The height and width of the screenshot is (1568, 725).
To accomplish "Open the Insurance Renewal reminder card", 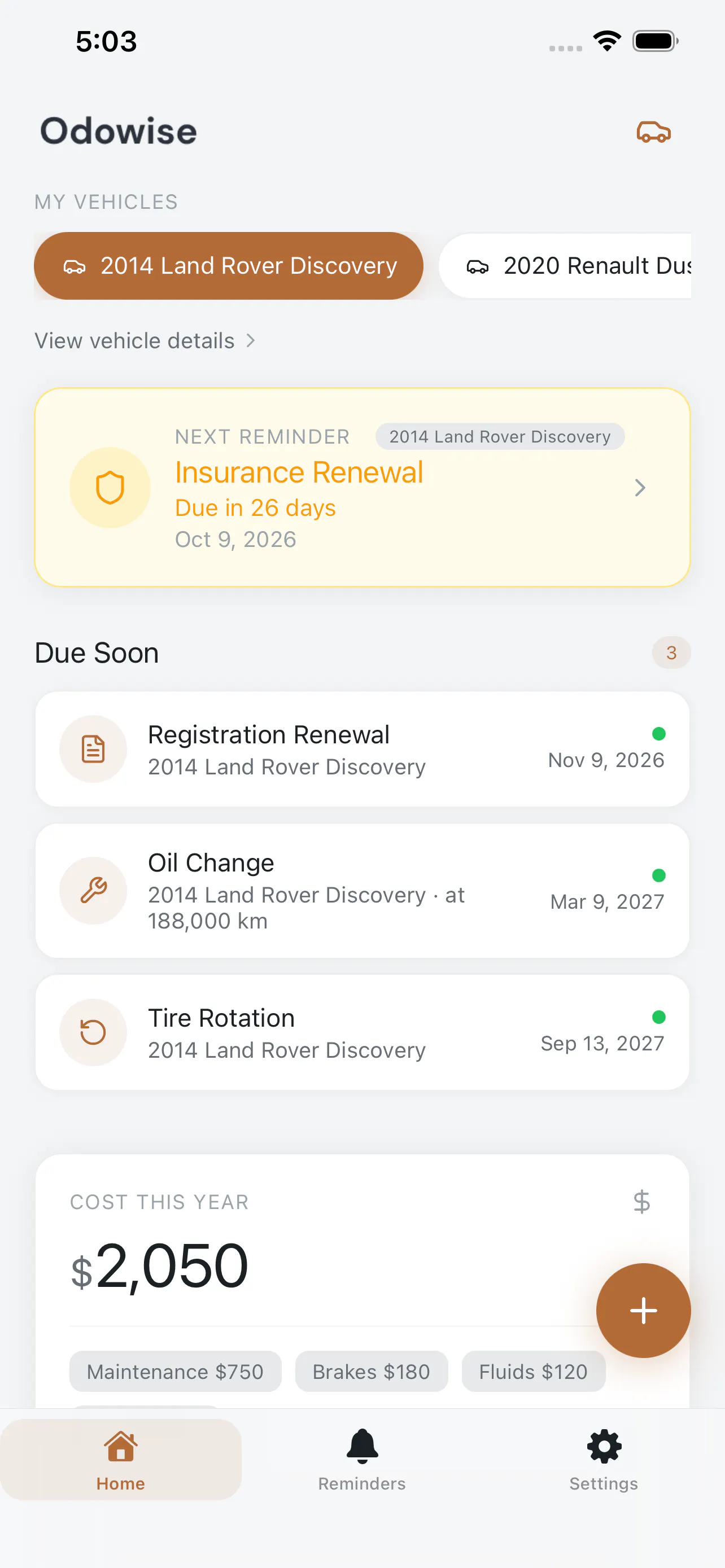I will (362, 488).
